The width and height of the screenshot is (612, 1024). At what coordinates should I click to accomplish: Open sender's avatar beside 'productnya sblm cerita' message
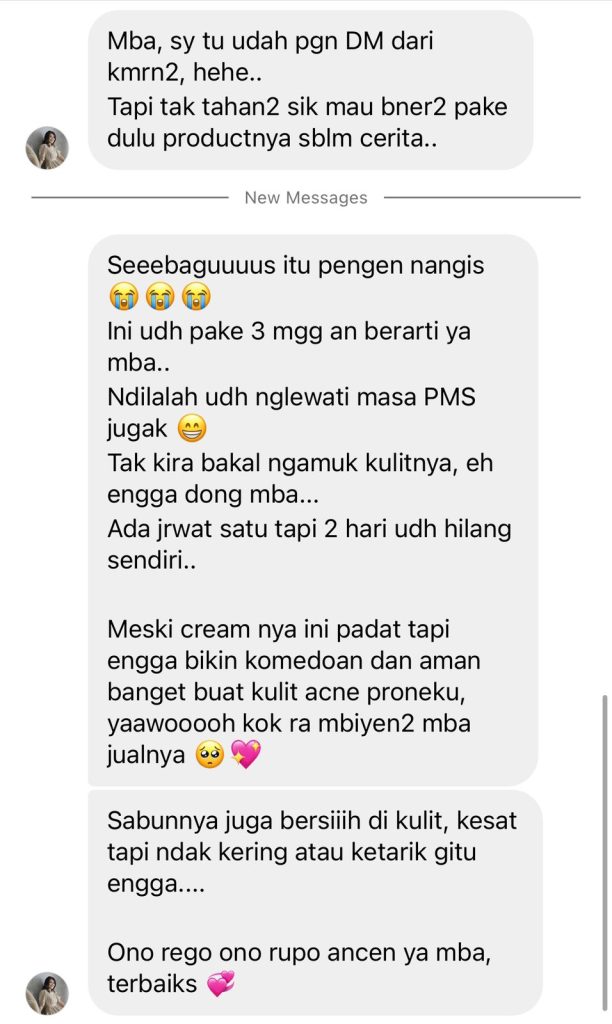click(x=47, y=148)
